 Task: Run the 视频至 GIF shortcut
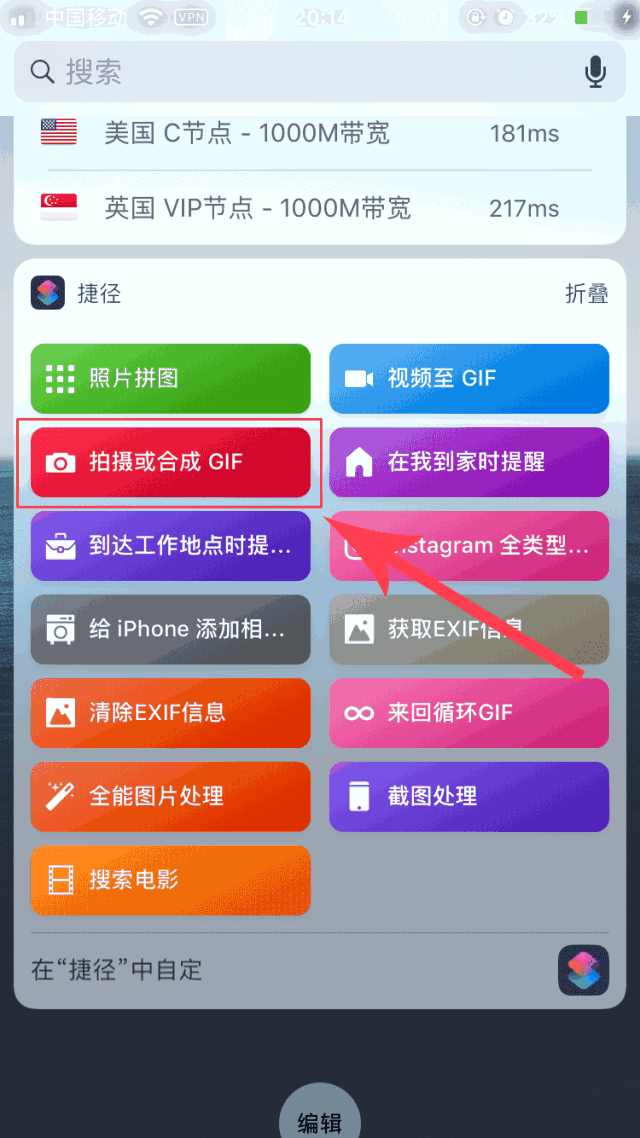pos(469,378)
